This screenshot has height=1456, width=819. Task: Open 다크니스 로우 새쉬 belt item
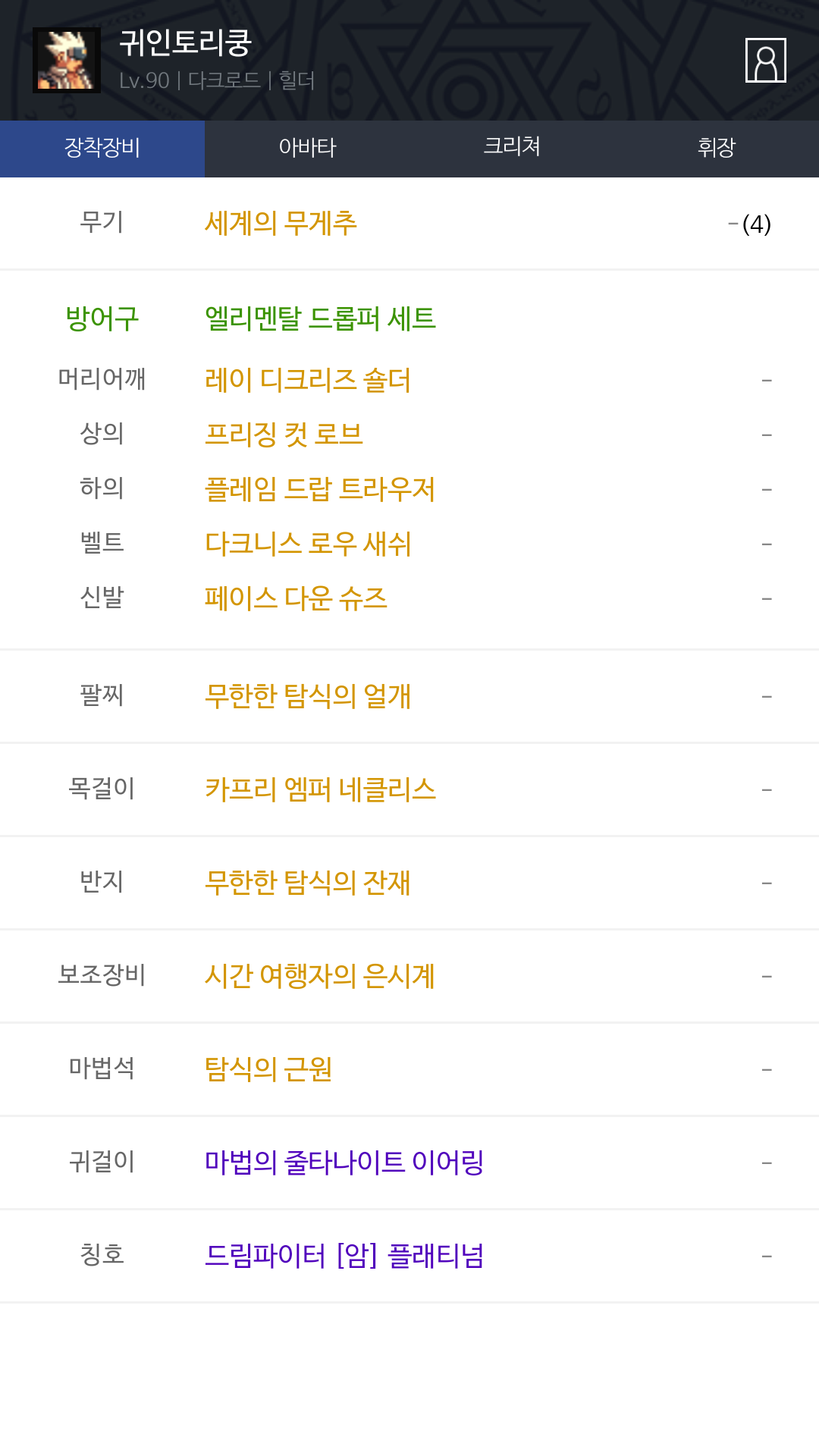(308, 544)
